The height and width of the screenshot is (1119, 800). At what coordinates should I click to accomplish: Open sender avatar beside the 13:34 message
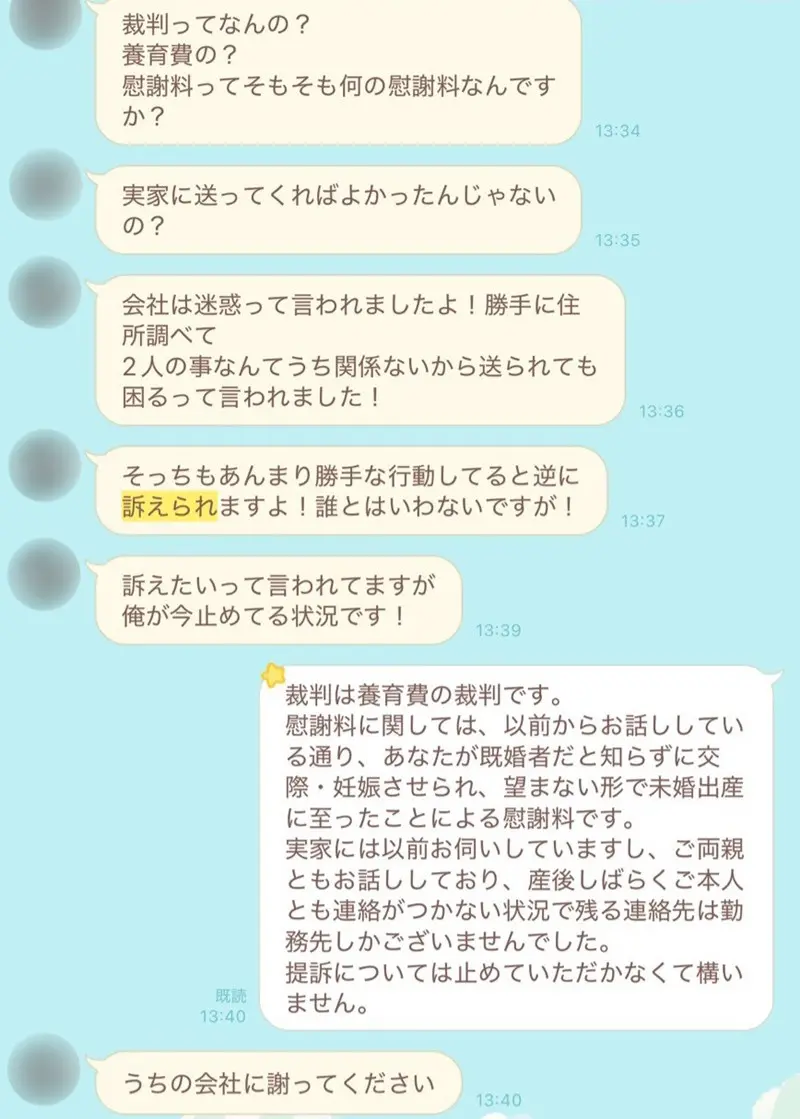[x=43, y=18]
